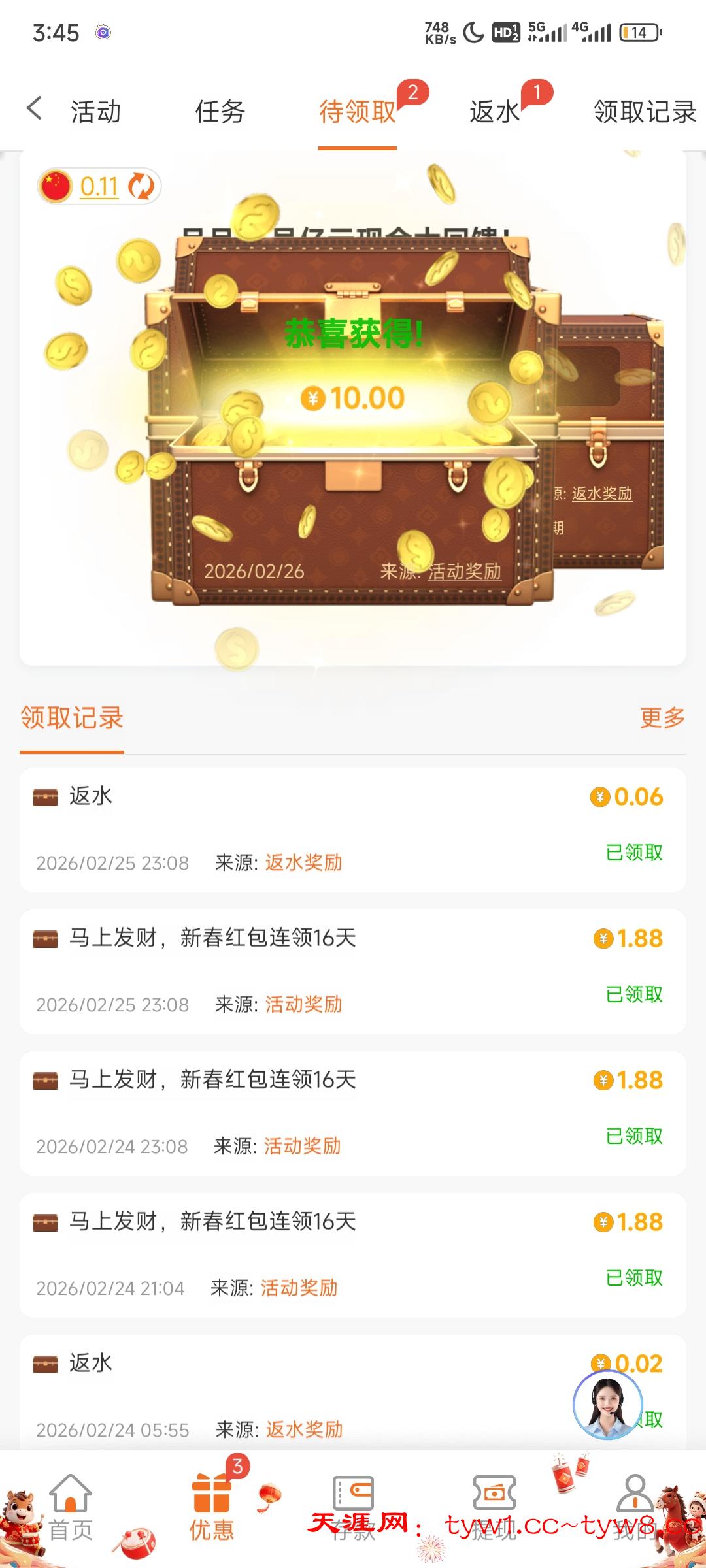706x1568 pixels.
Task: Switch to the 任务 tab
Action: tap(220, 112)
